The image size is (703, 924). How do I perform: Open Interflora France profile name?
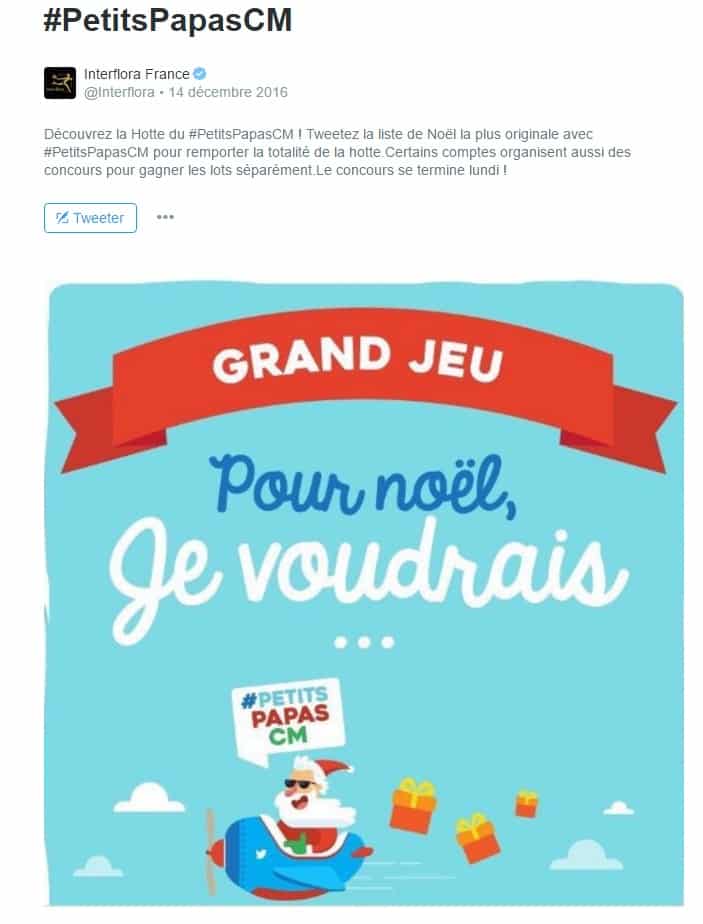(x=137, y=74)
